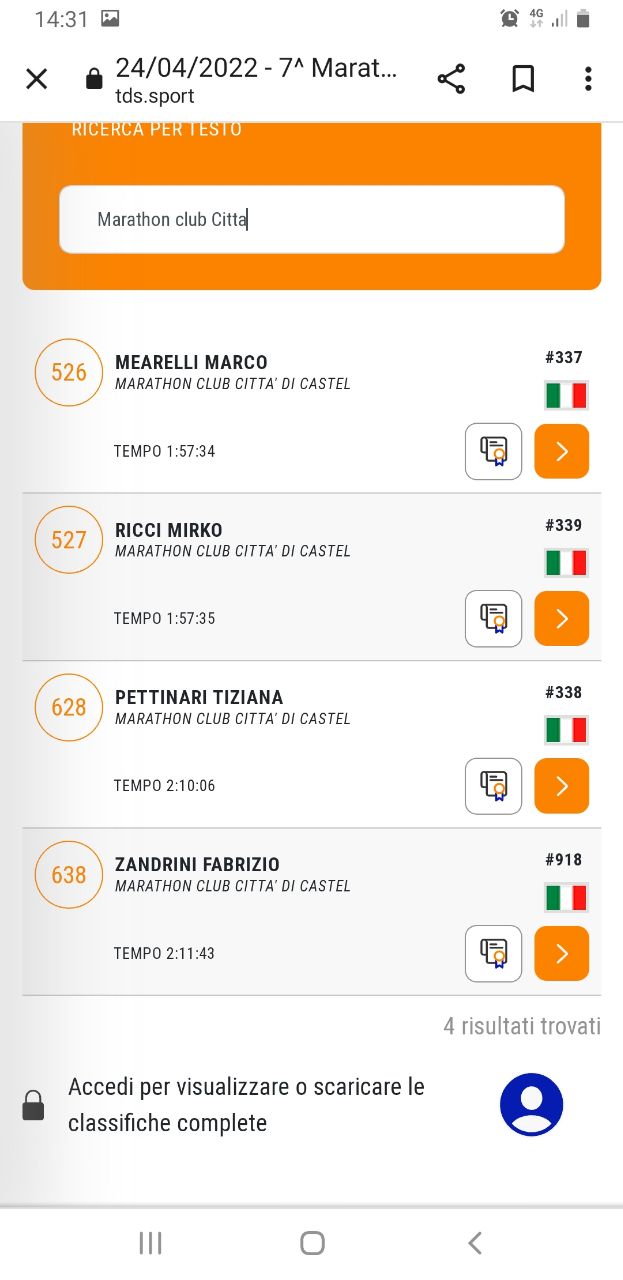Open recent apps from the navigation bar
This screenshot has width=623, height=1280.
pos(150,1243)
